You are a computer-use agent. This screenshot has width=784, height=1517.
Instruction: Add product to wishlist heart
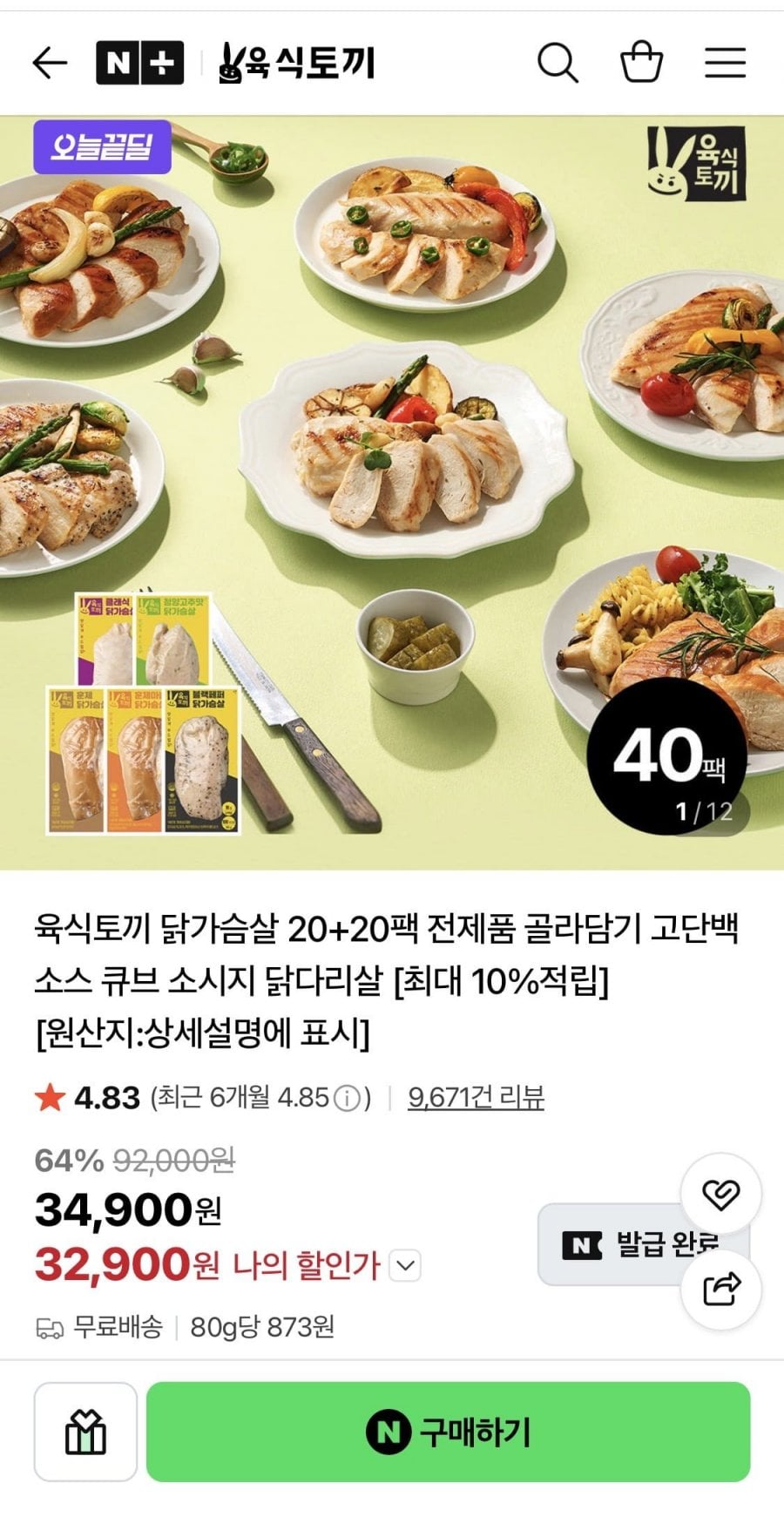(721, 1193)
